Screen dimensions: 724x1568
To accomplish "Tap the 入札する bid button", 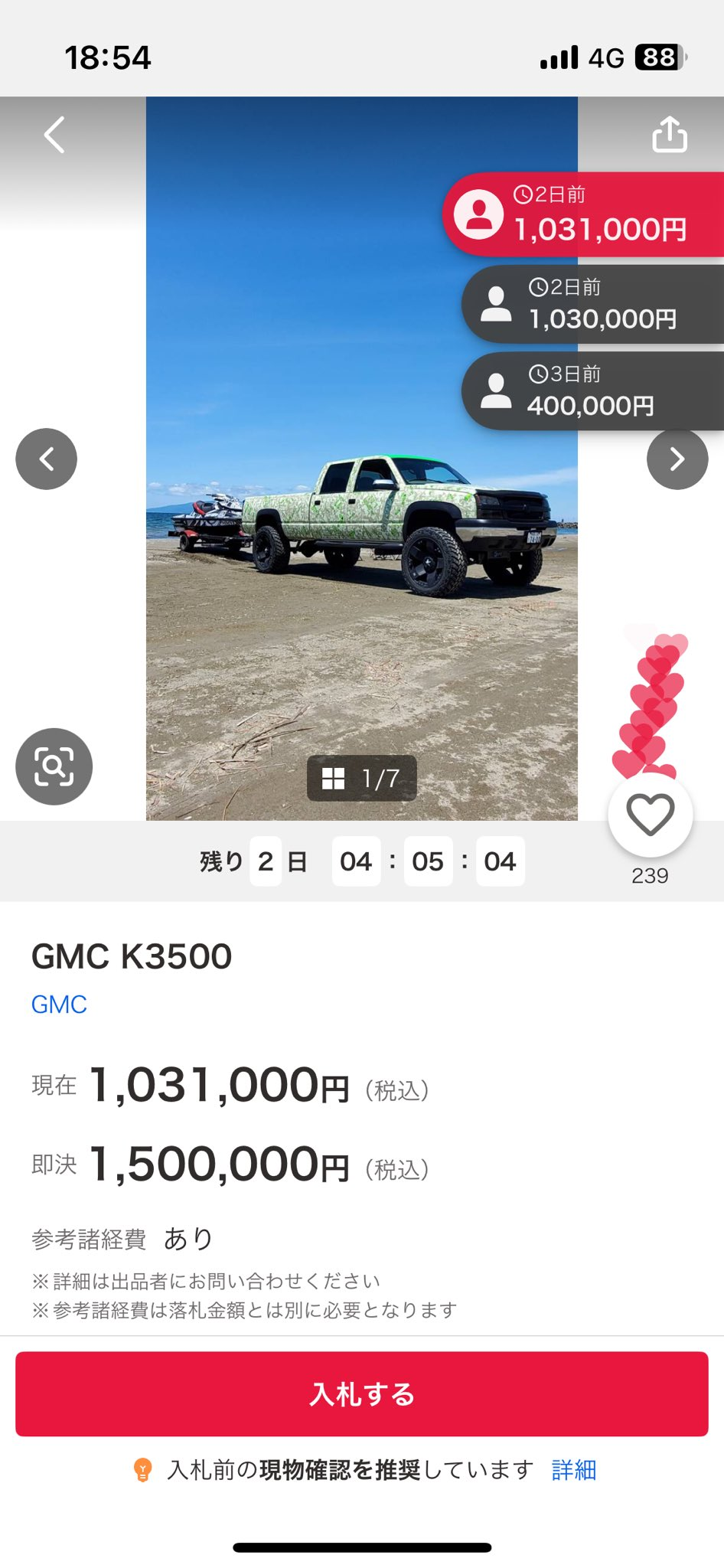I will [x=362, y=1393].
